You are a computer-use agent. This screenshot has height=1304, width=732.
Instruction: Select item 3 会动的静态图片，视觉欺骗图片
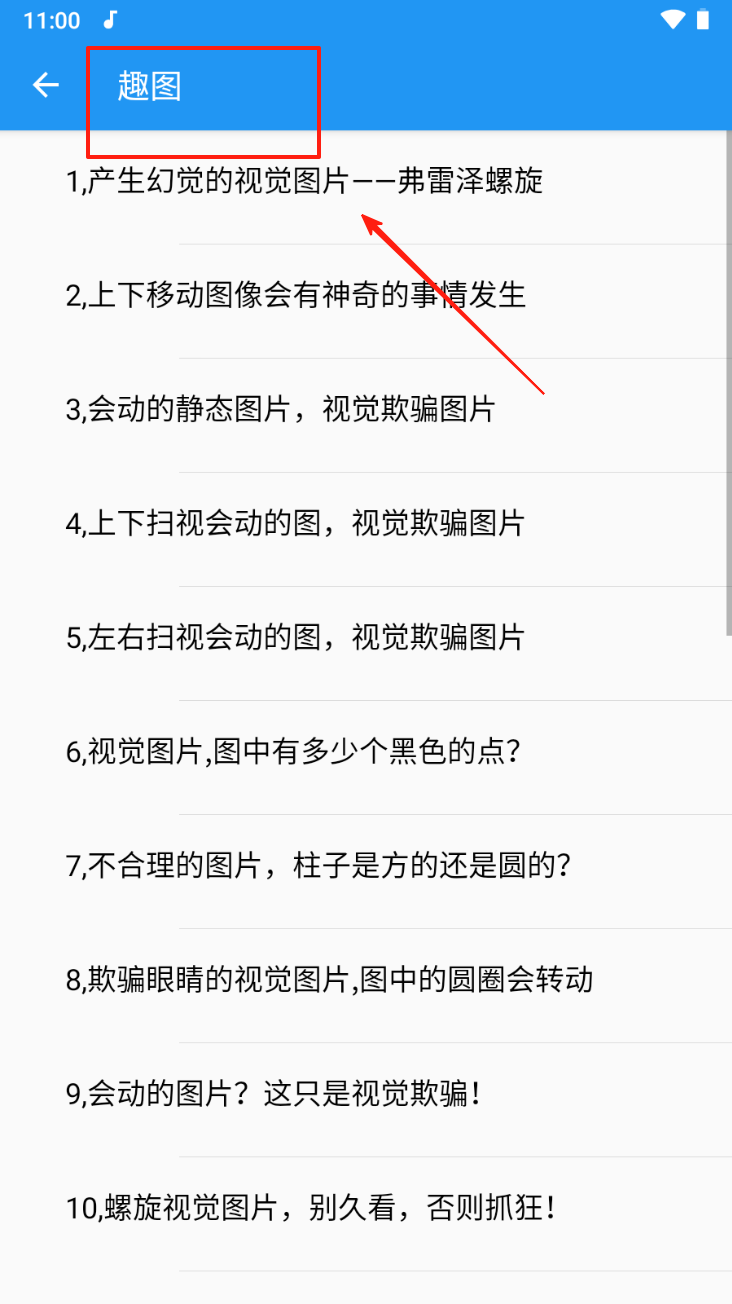point(280,410)
